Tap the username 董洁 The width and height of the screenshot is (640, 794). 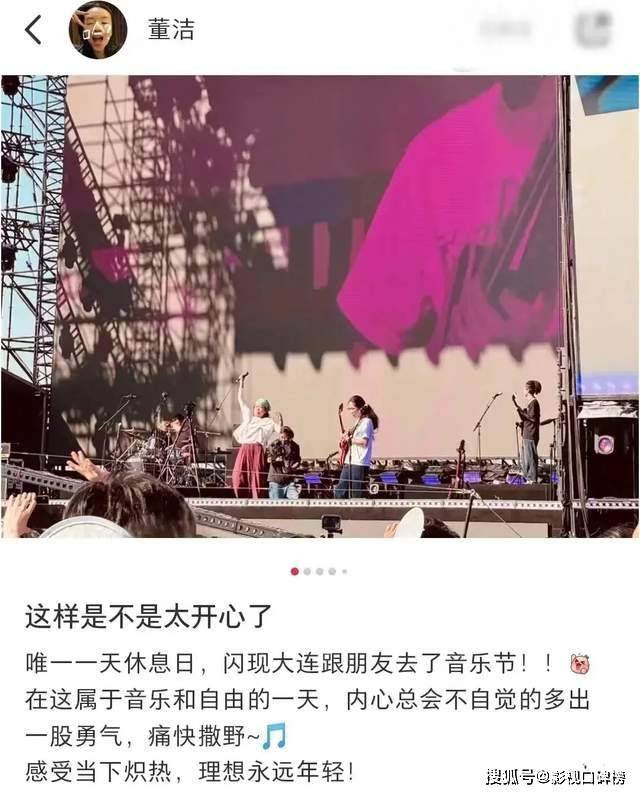click(x=171, y=30)
